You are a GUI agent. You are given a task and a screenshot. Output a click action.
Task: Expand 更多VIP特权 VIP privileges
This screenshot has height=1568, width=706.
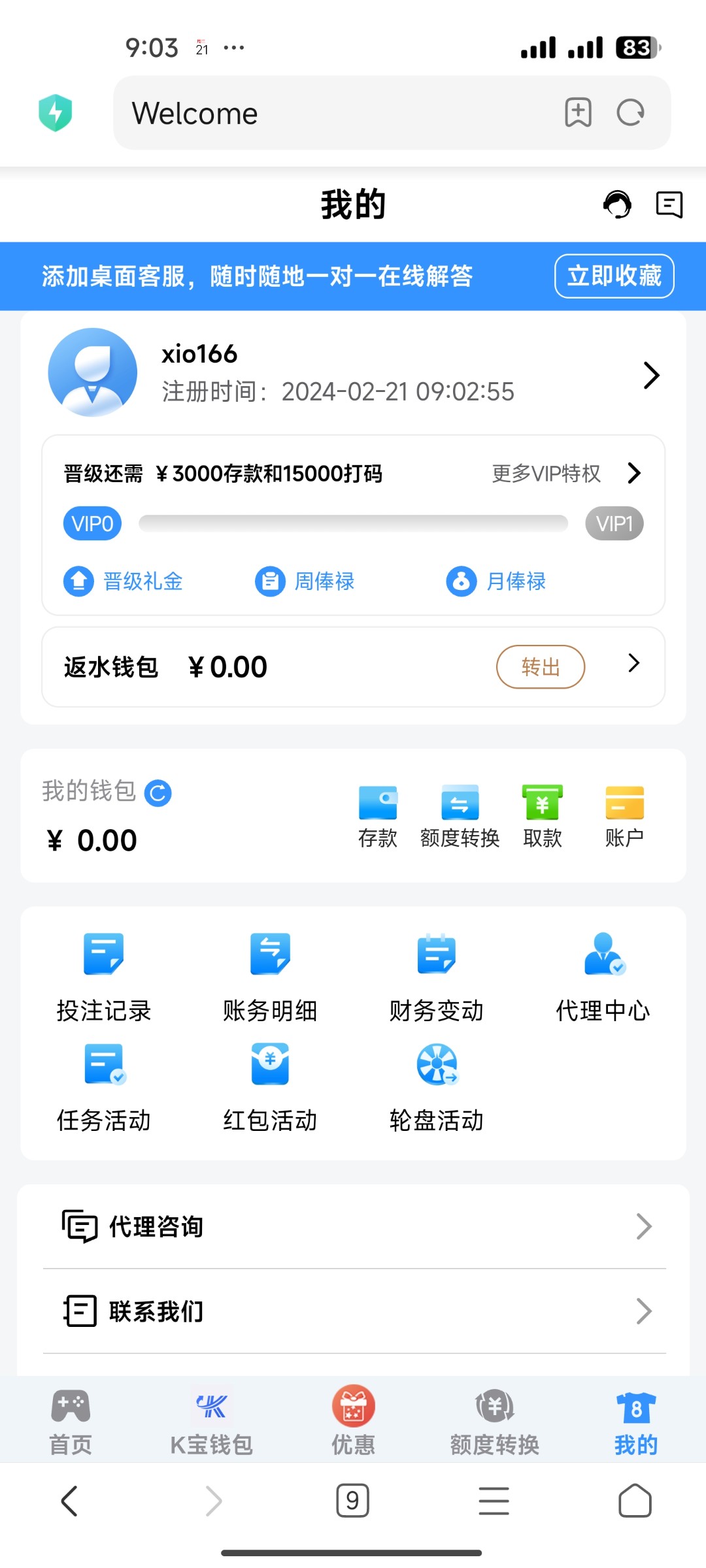[545, 473]
